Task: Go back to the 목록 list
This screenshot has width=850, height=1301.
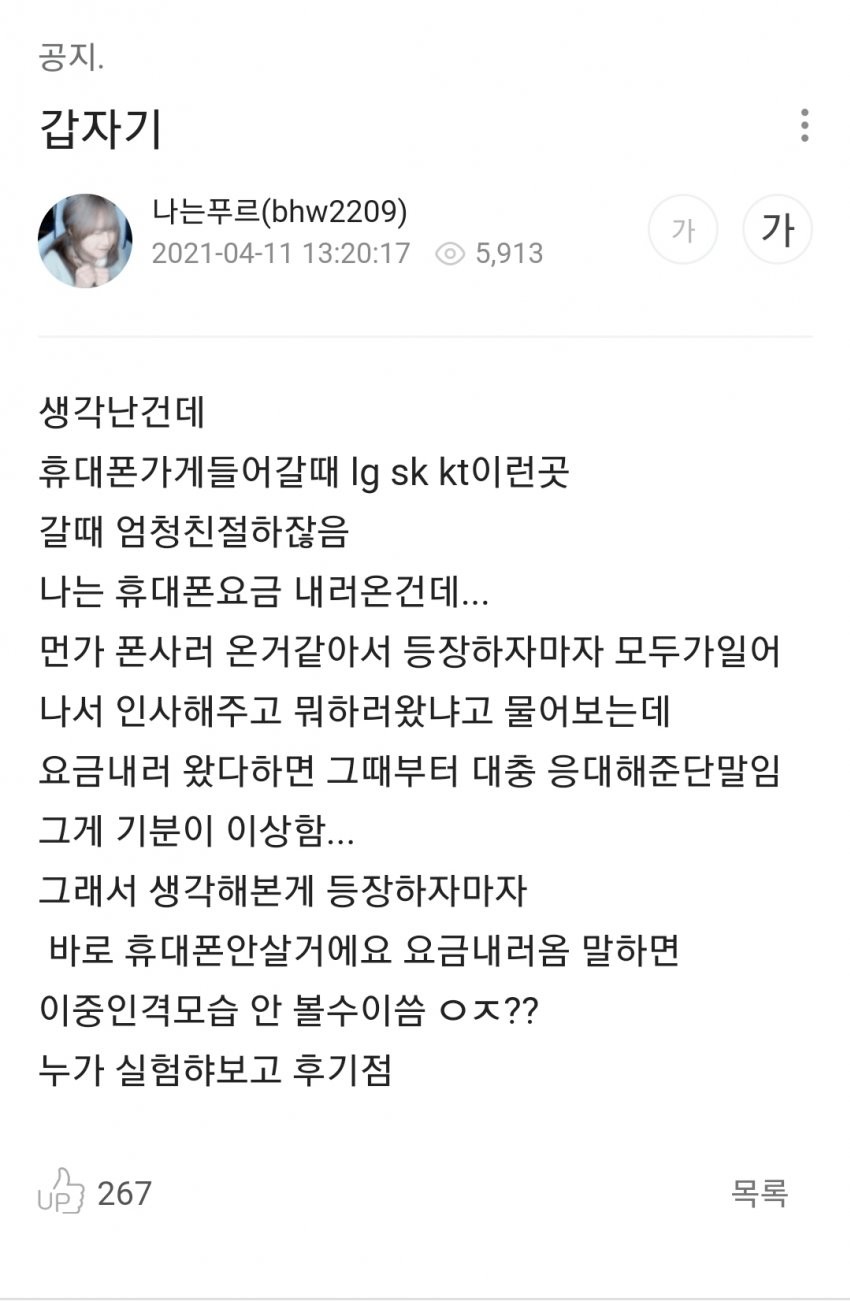Action: point(760,1192)
